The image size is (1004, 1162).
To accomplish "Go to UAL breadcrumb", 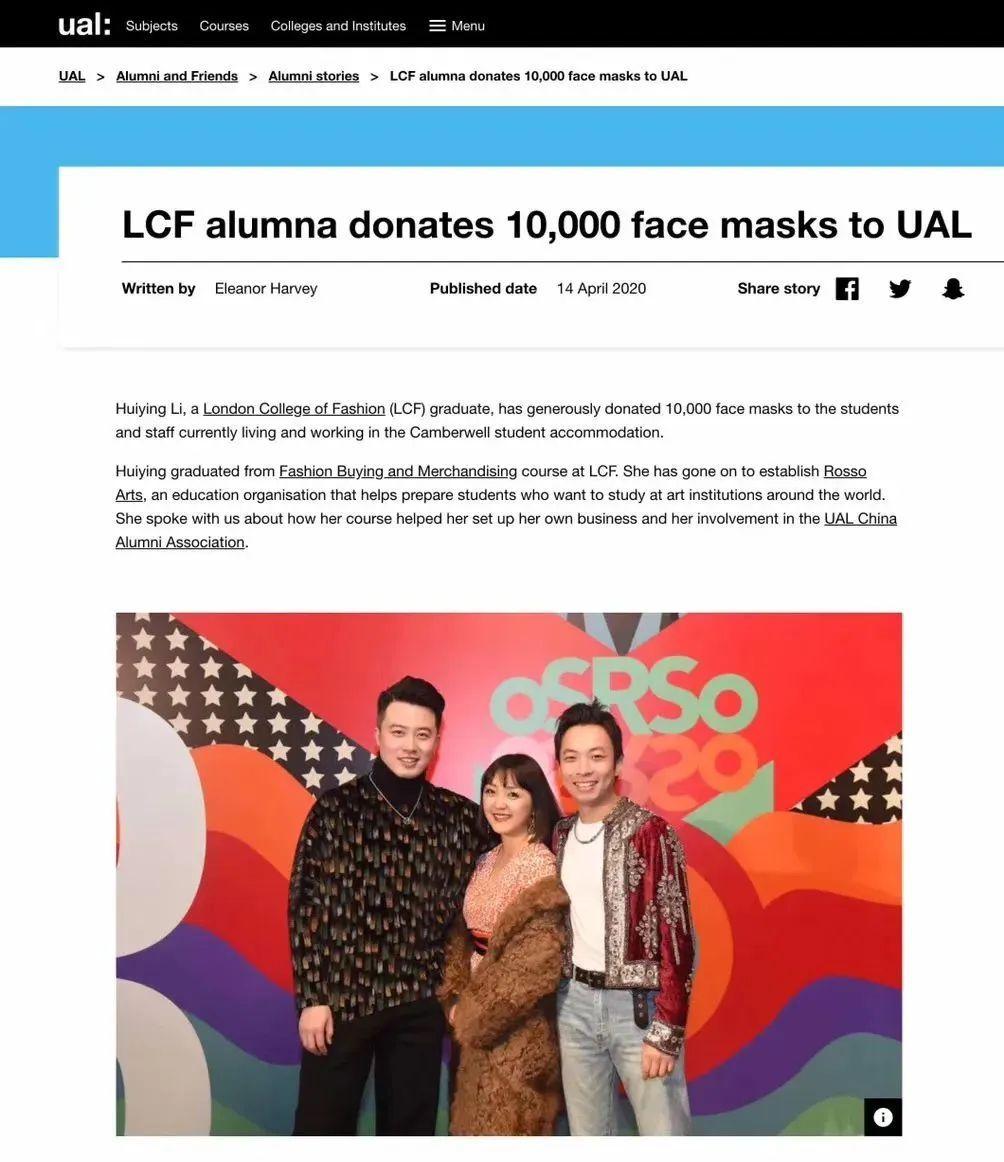I will point(72,76).
